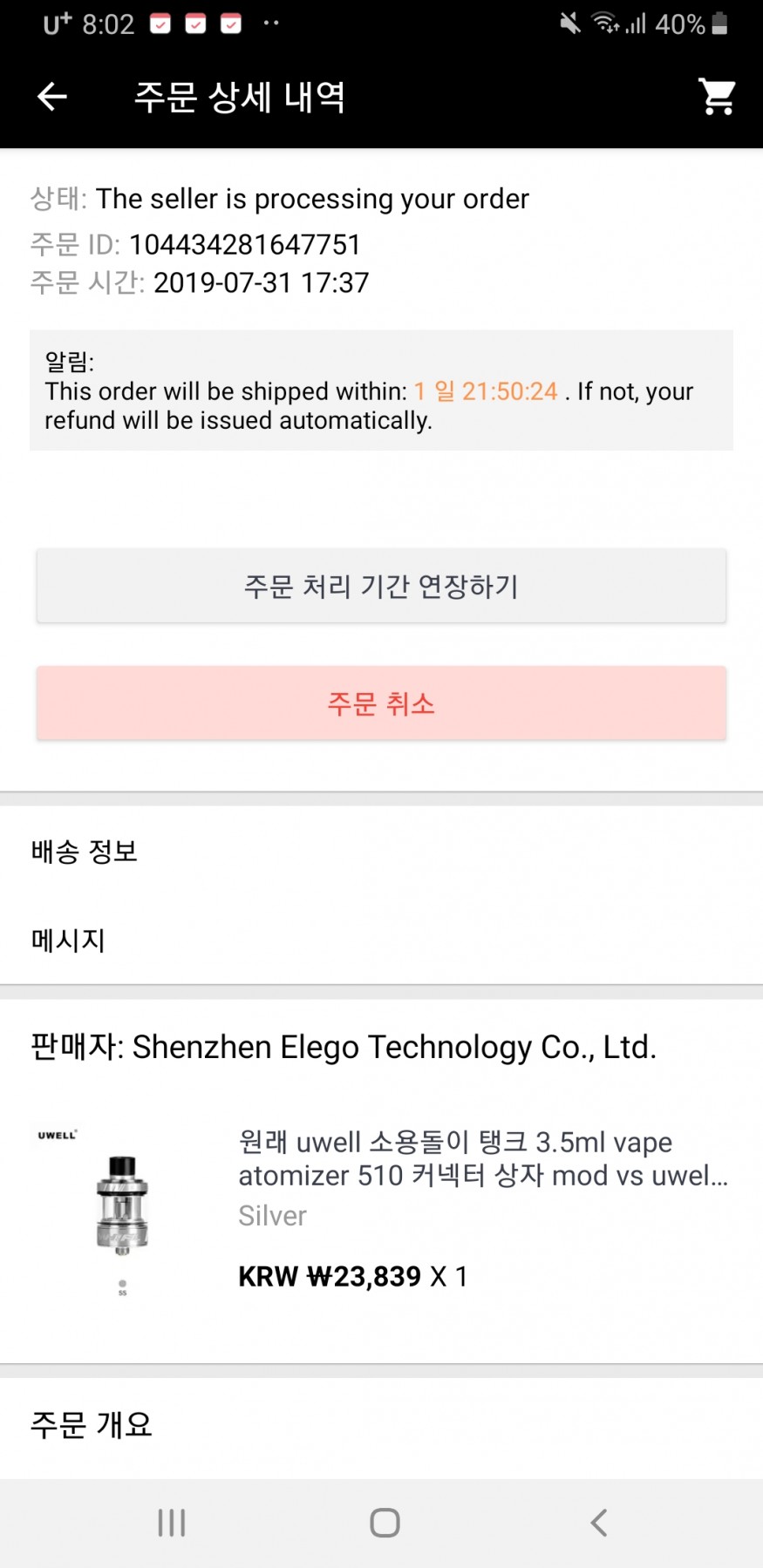Image resolution: width=763 pixels, height=1568 pixels.
Task: Tap 주문 처리 기간 연장하기 button
Action: [381, 586]
